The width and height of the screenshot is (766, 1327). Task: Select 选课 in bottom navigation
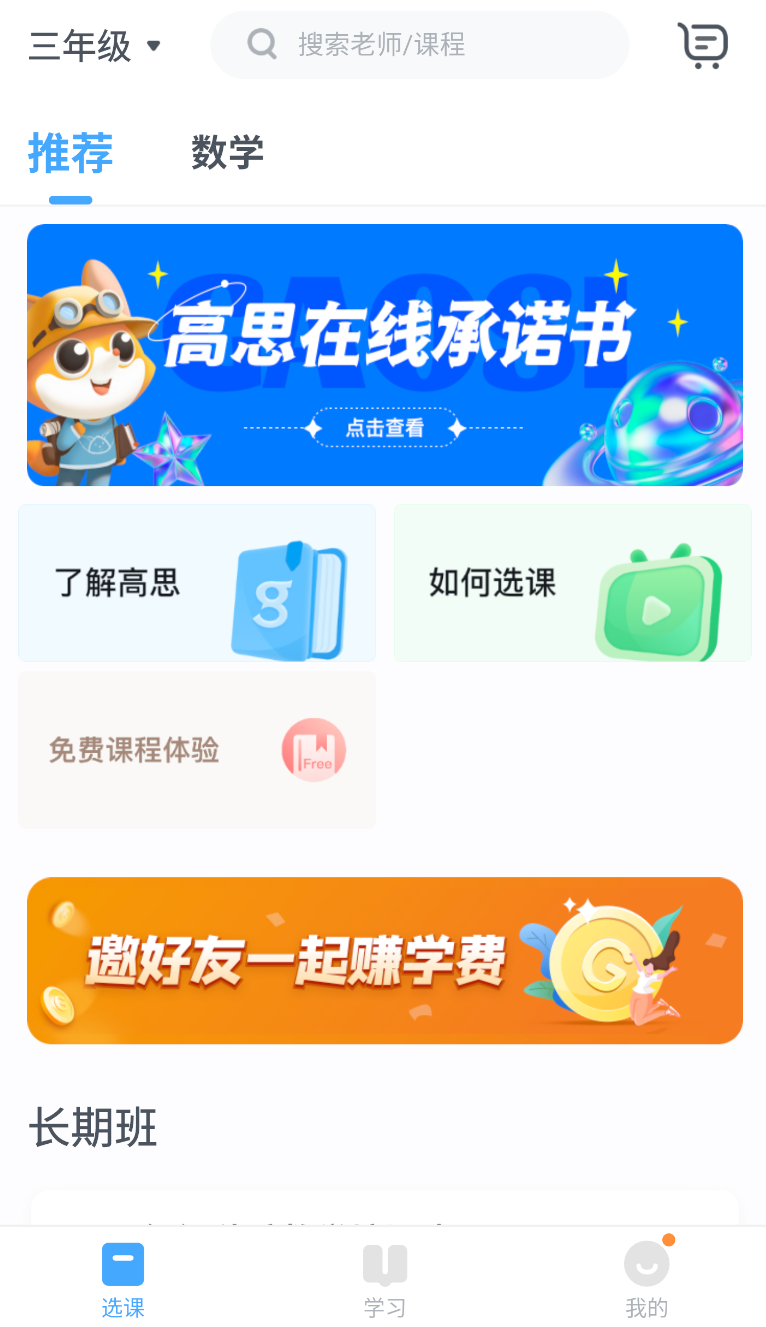tap(123, 1280)
